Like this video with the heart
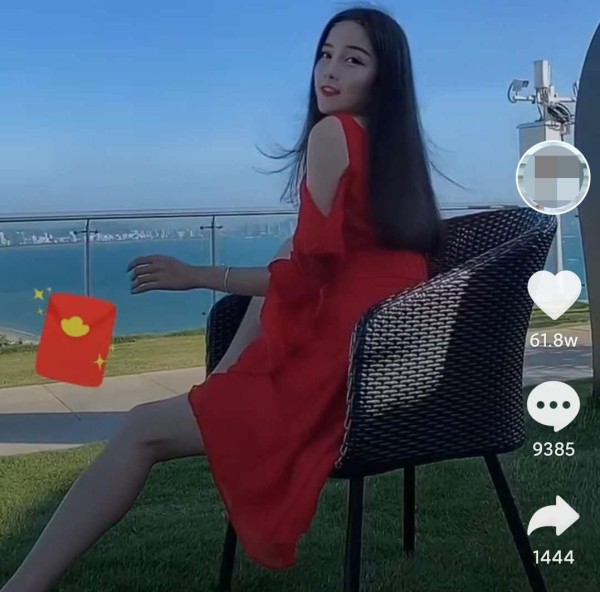The height and width of the screenshot is (592, 600). [x=554, y=294]
